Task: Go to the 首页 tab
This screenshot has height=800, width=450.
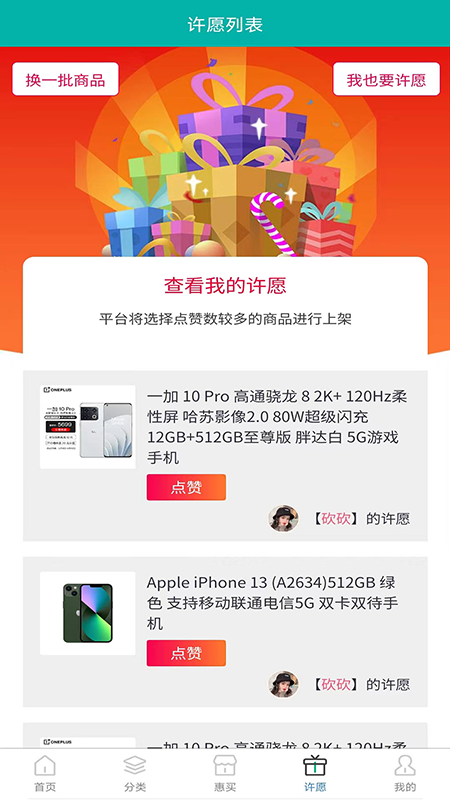Action: click(45, 773)
